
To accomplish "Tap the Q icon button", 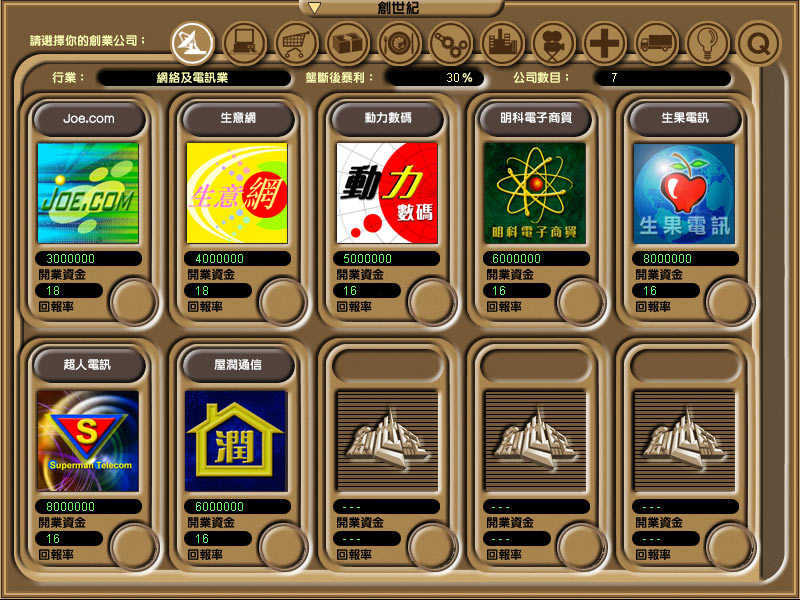I will click(x=759, y=42).
